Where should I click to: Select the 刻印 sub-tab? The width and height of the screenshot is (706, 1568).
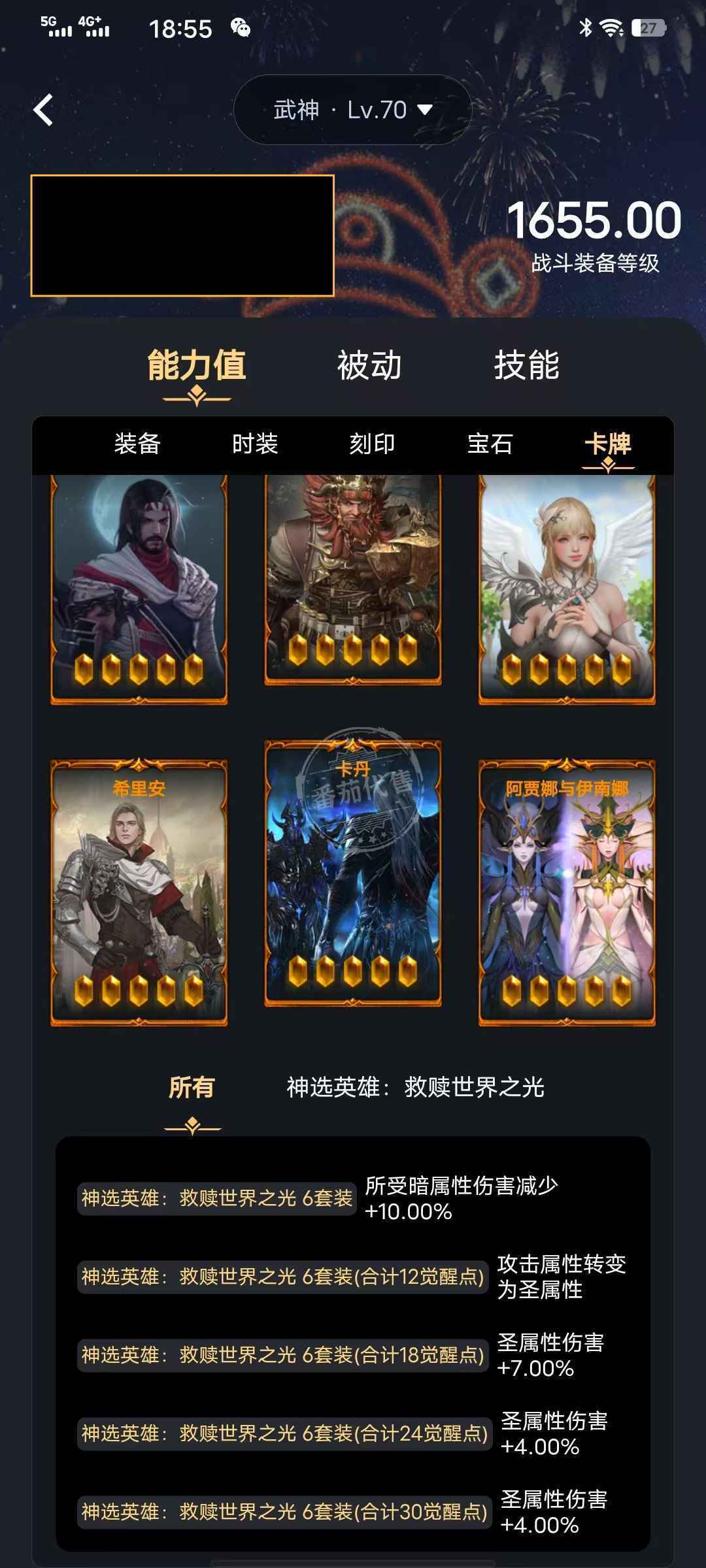[372, 444]
